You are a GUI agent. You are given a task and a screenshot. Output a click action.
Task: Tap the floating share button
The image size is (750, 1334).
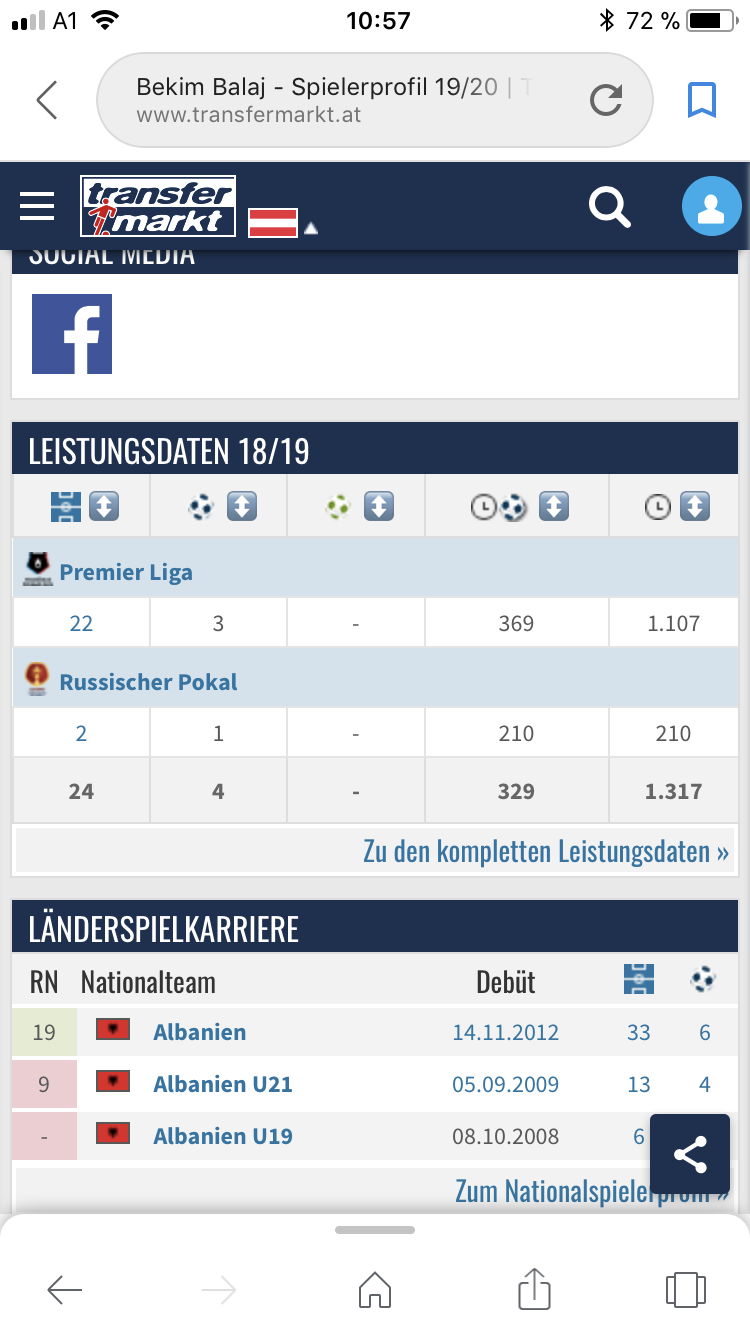pyautogui.click(x=690, y=1154)
